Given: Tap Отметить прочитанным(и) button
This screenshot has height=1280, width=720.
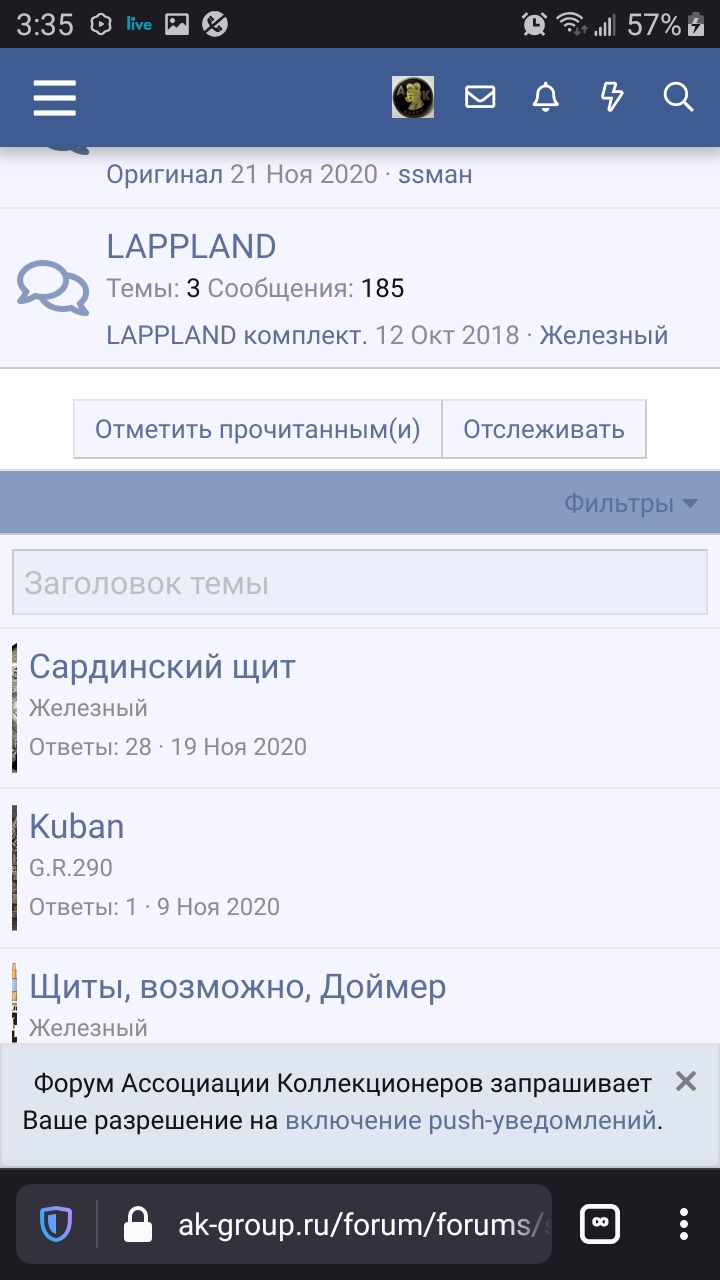Looking at the screenshot, I should tap(258, 429).
